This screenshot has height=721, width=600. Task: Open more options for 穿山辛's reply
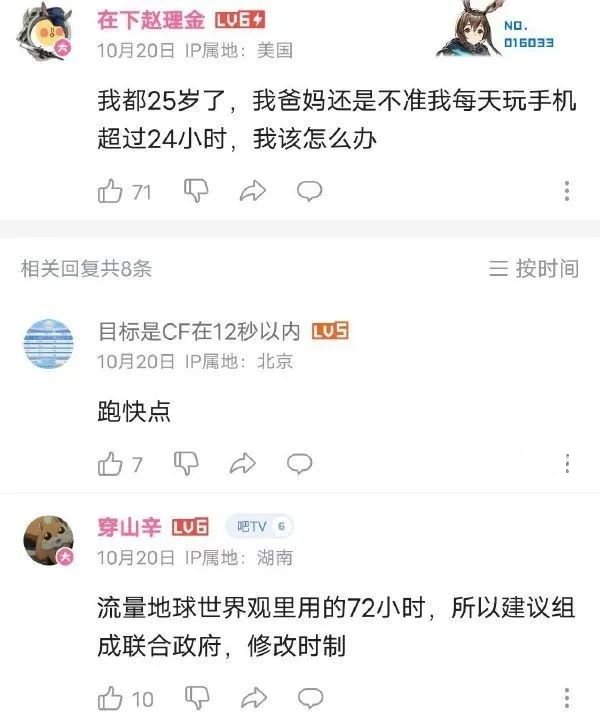pyautogui.click(x=567, y=697)
